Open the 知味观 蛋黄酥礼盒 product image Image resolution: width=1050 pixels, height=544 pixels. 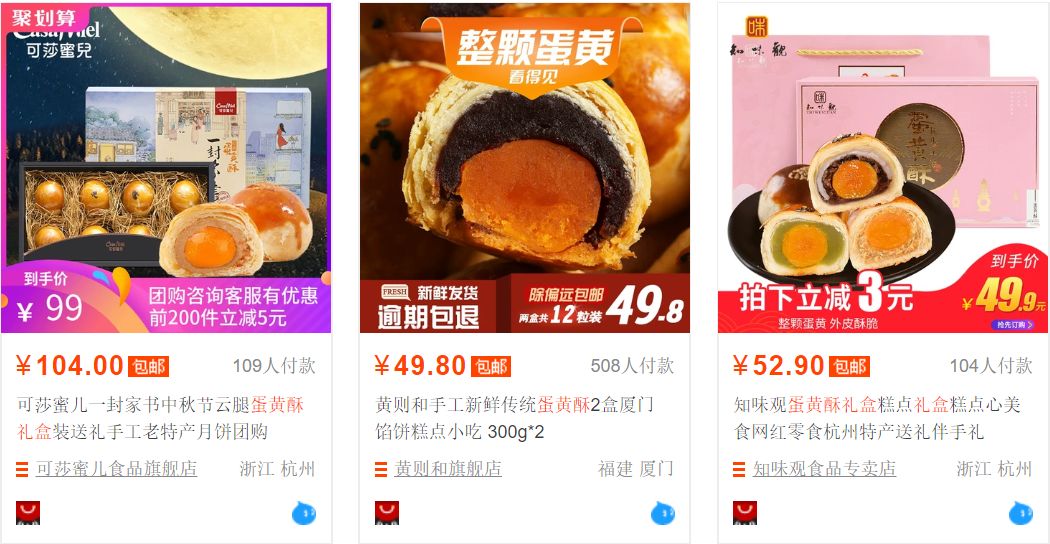coord(882,168)
